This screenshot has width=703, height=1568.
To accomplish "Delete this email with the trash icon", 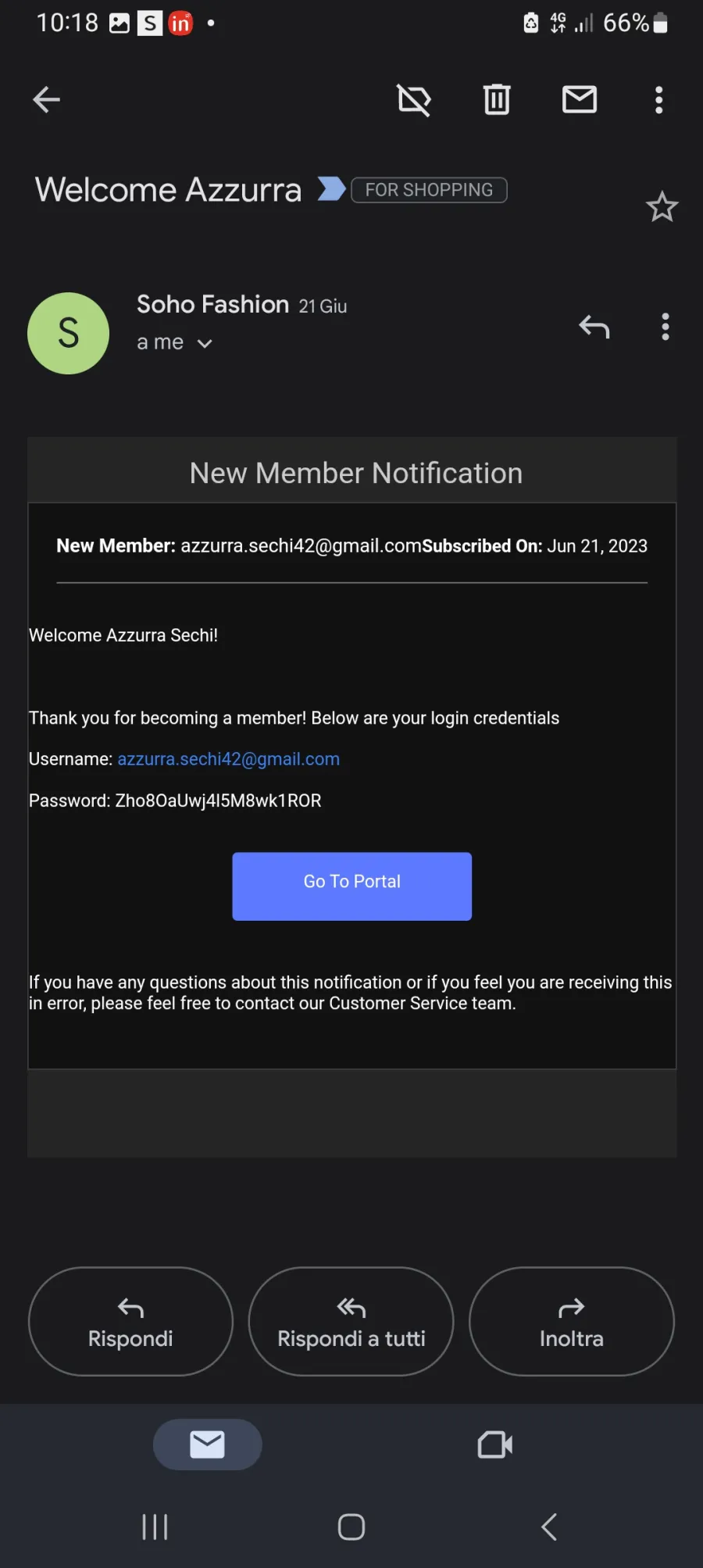I will tap(497, 99).
